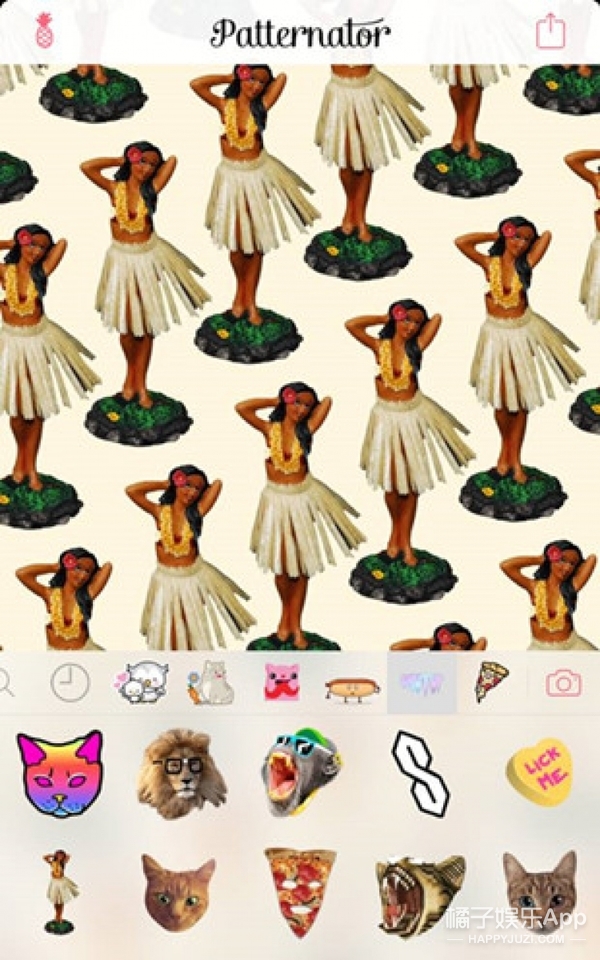The image size is (600, 960).
Task: Choose the hula dancer figurine sticker
Action: pyautogui.click(x=60, y=892)
